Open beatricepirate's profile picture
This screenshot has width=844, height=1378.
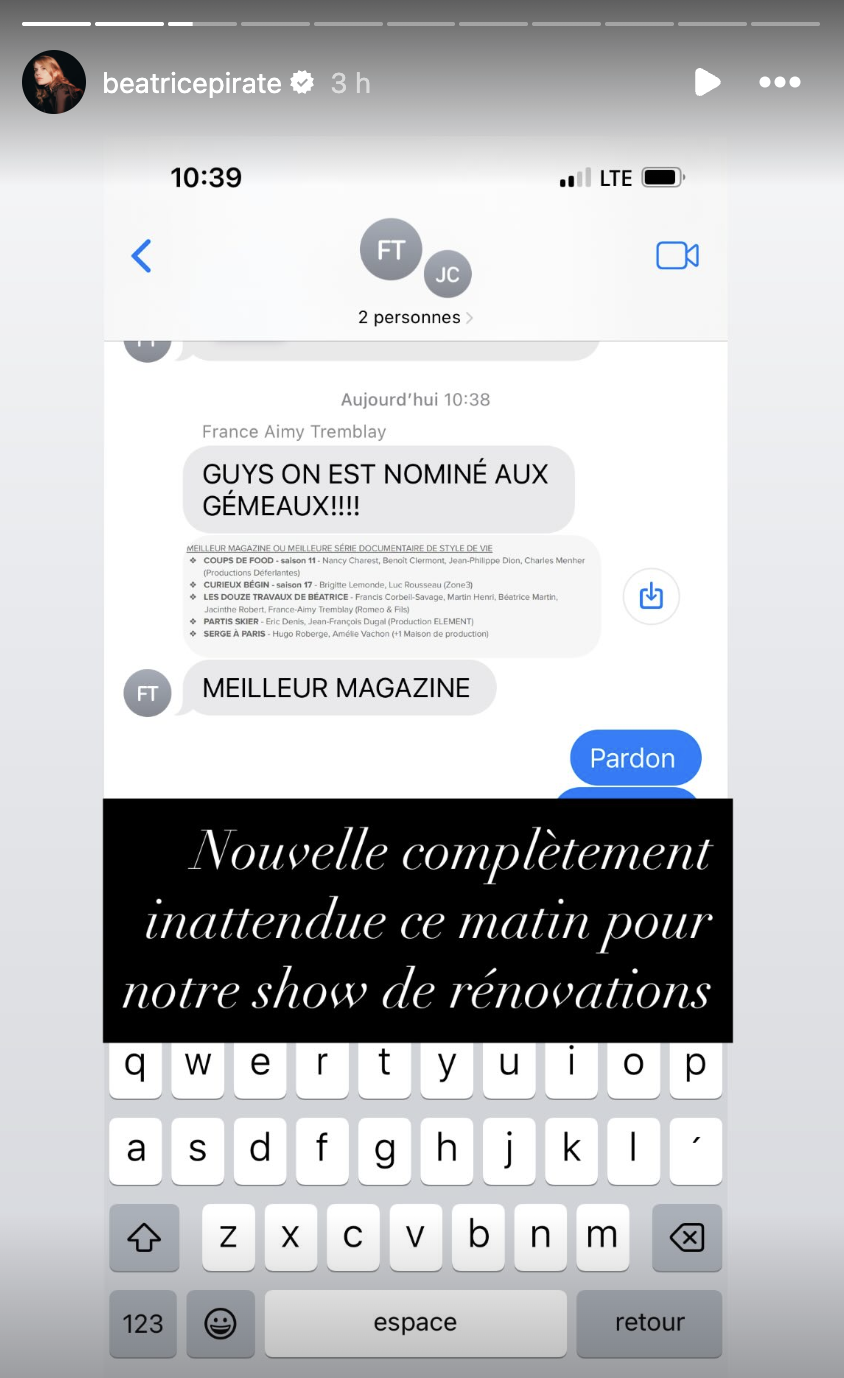[x=54, y=82]
